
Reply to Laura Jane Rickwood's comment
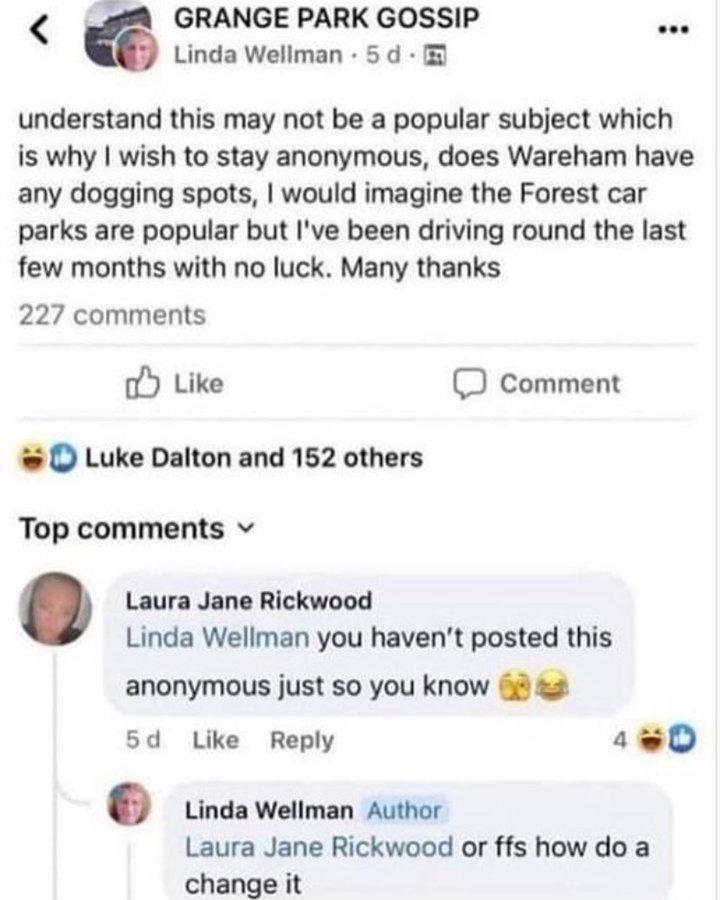pos(302,741)
